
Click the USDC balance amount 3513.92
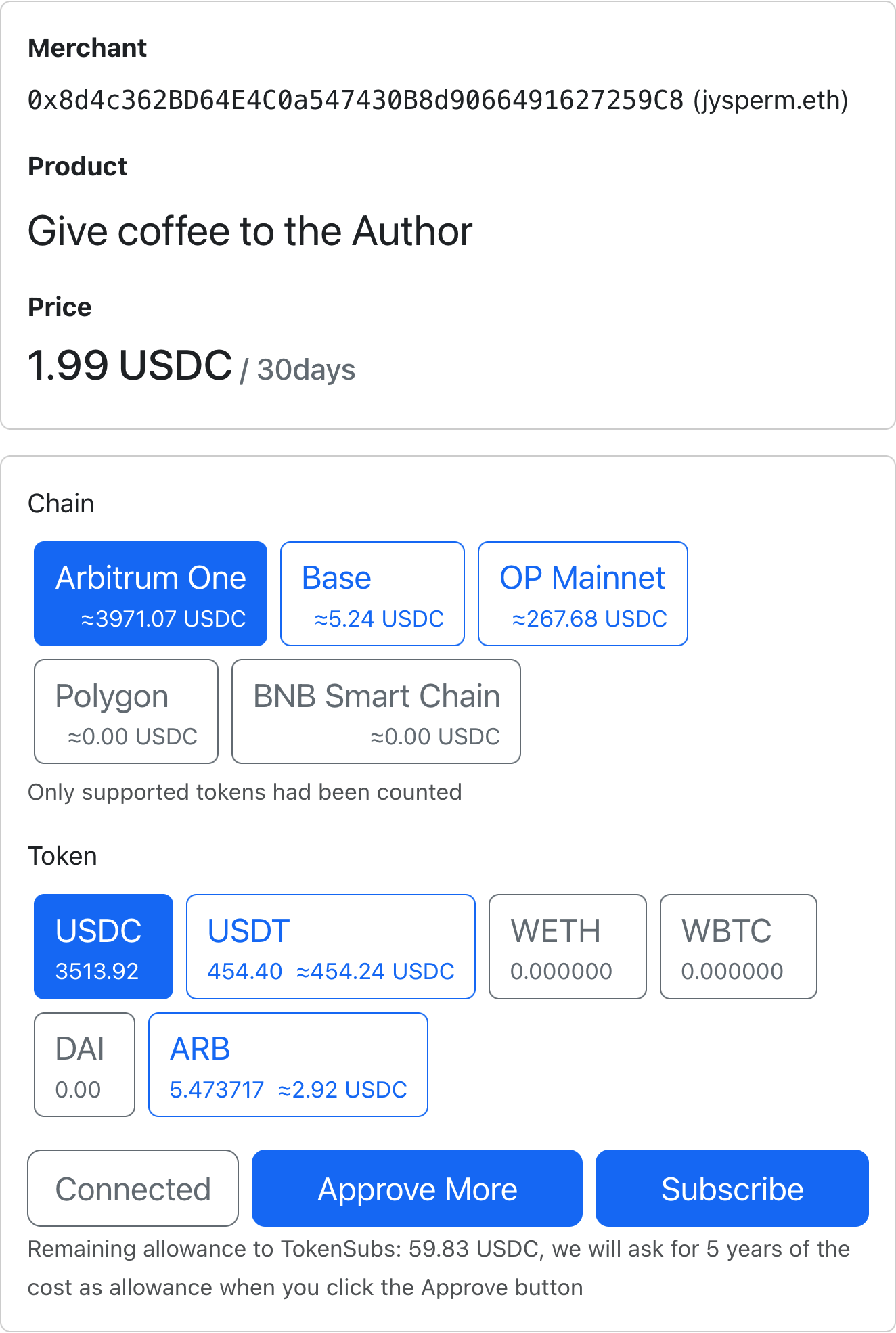pos(97,971)
